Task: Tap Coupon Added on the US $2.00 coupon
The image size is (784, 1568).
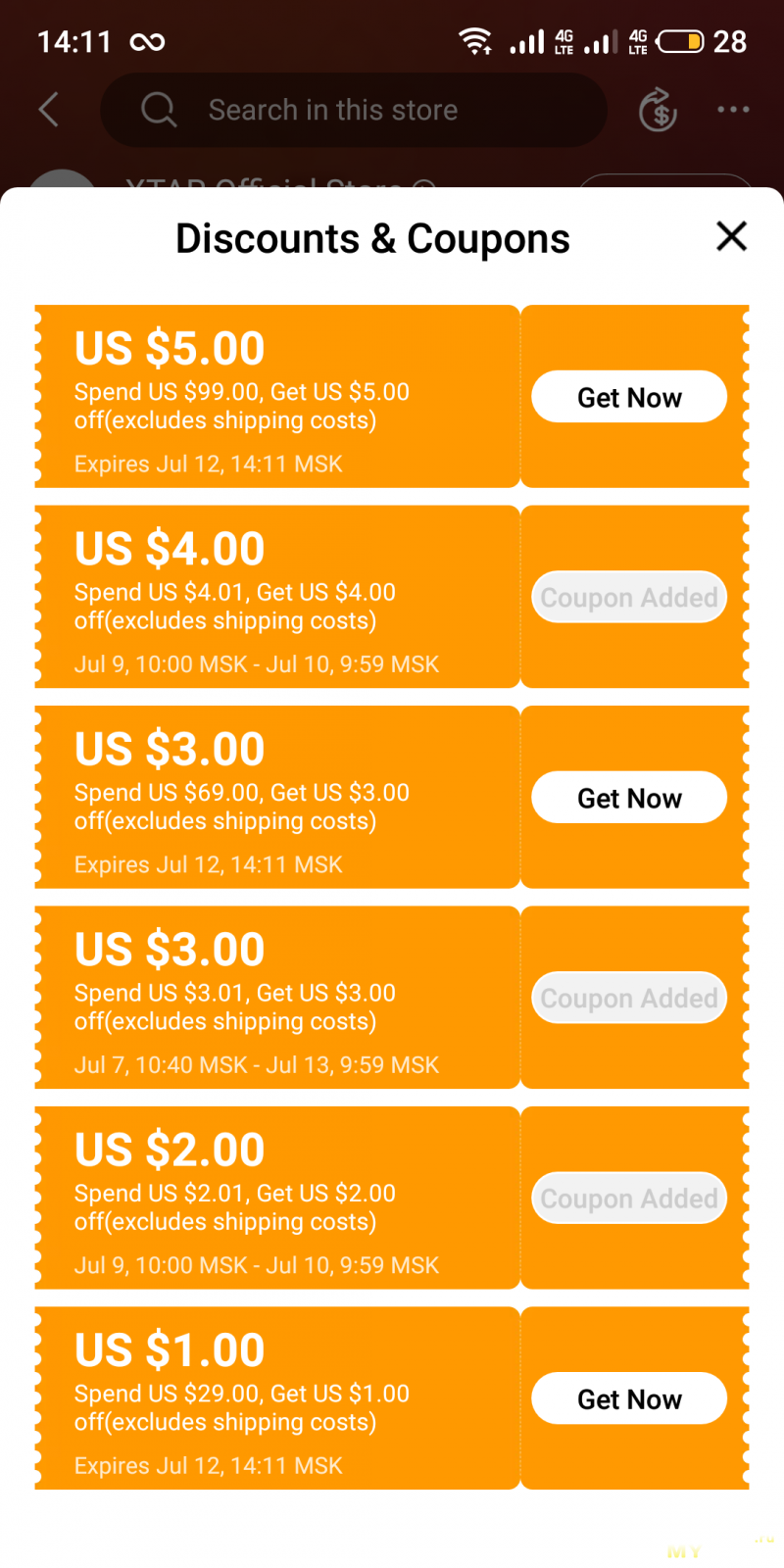Action: coord(629,1198)
